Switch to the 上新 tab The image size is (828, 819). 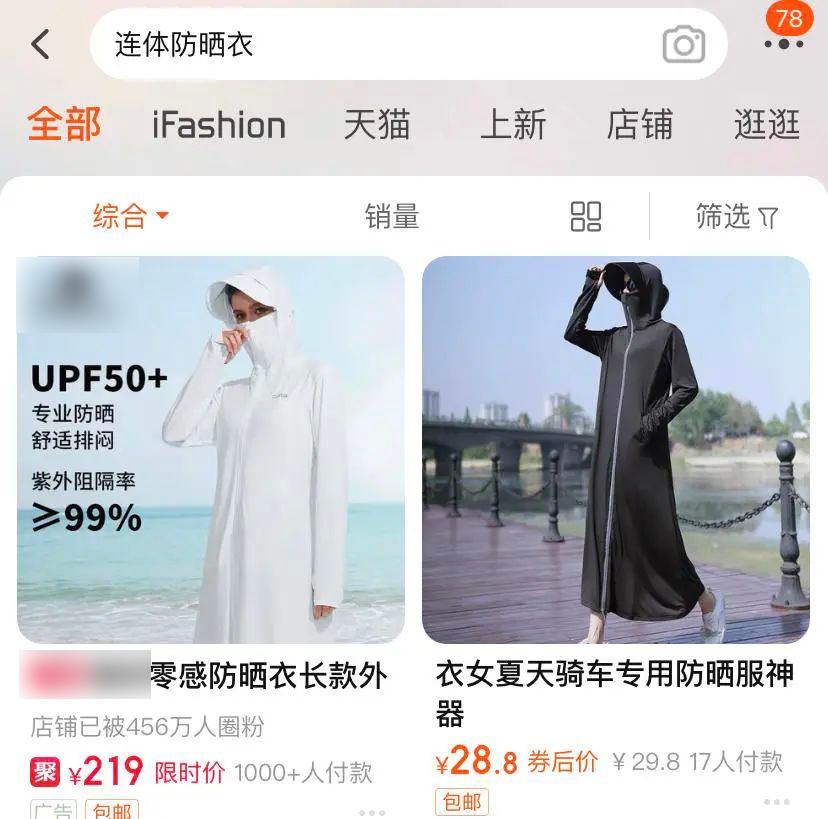coord(513,125)
